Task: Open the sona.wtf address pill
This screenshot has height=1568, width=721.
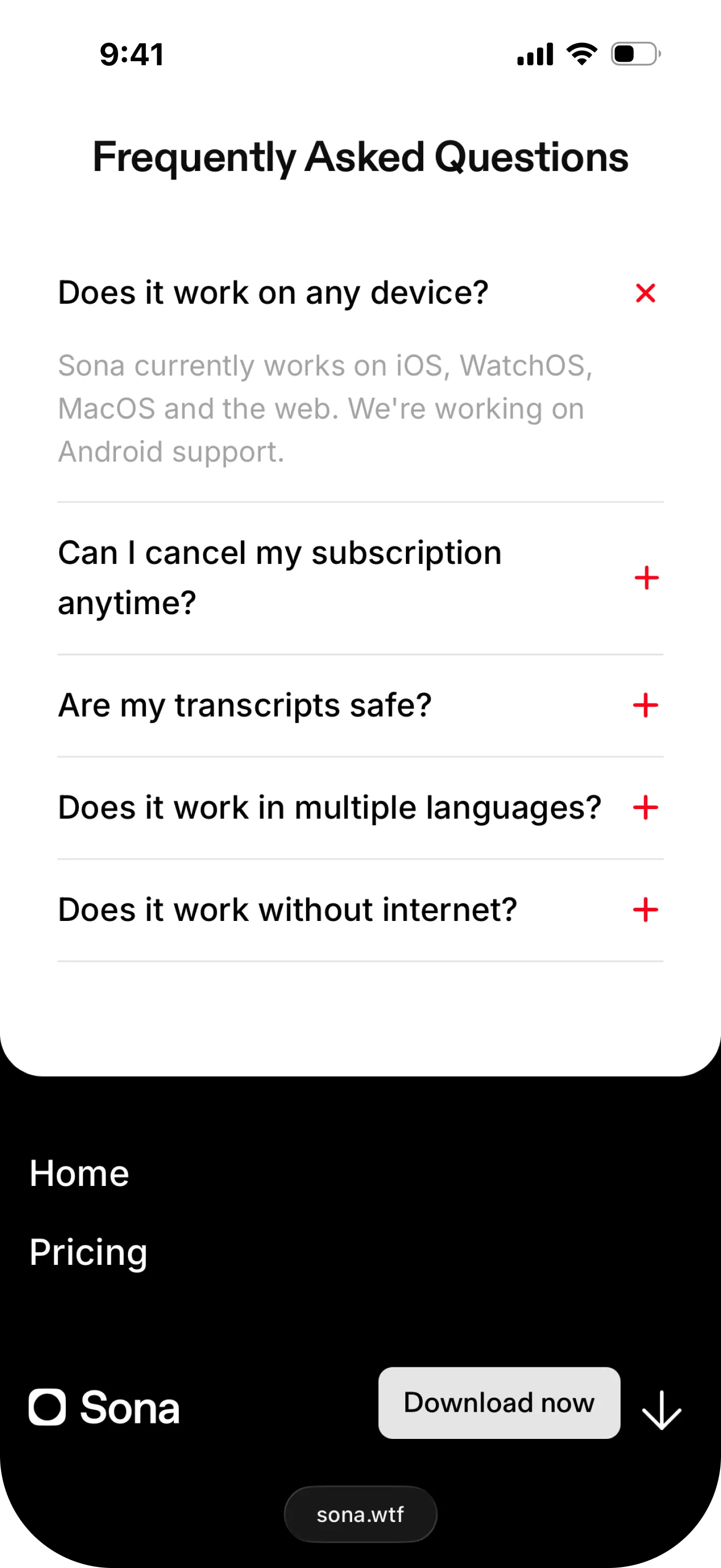Action: click(360, 1514)
